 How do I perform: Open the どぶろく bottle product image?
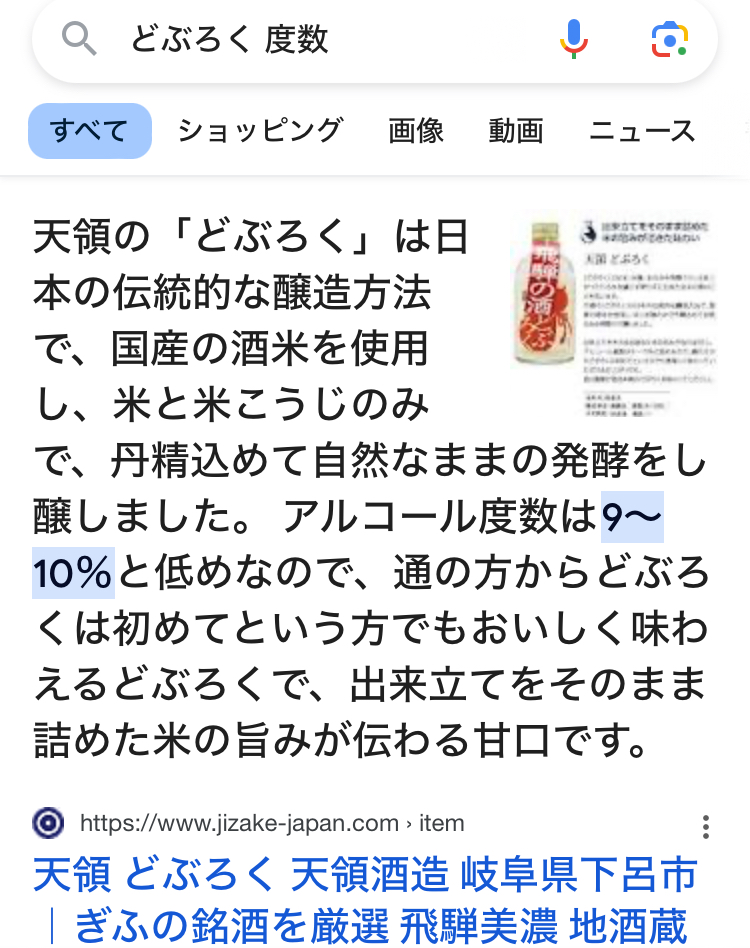coord(615,308)
